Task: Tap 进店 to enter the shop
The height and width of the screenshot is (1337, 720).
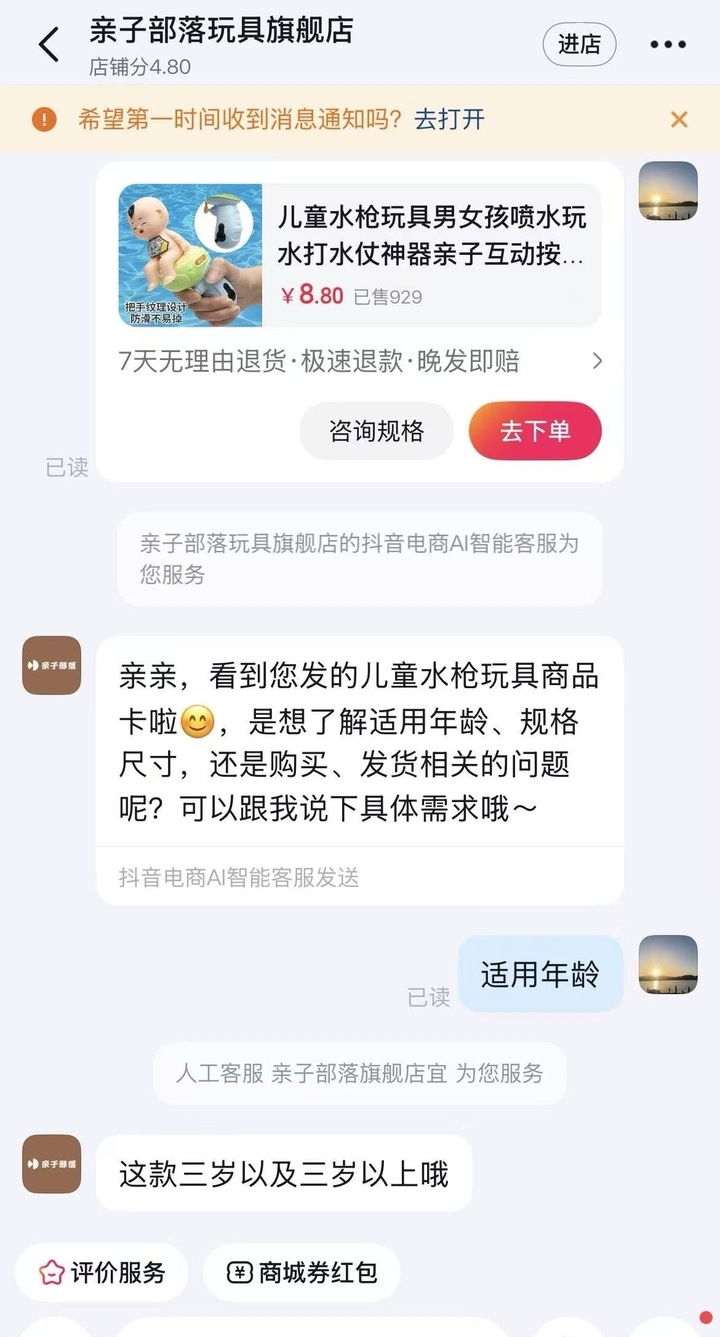Action: pyautogui.click(x=579, y=45)
